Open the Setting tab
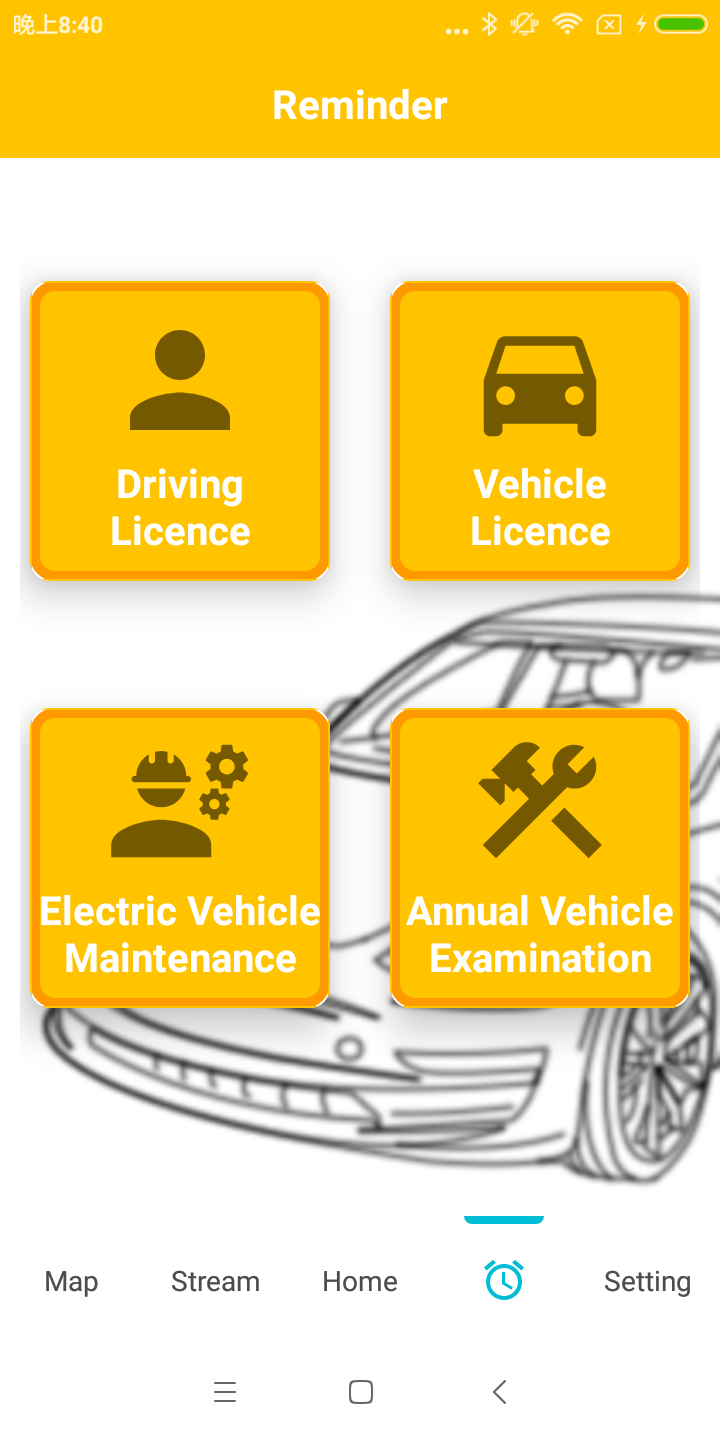This screenshot has width=720, height=1440. (x=647, y=1281)
